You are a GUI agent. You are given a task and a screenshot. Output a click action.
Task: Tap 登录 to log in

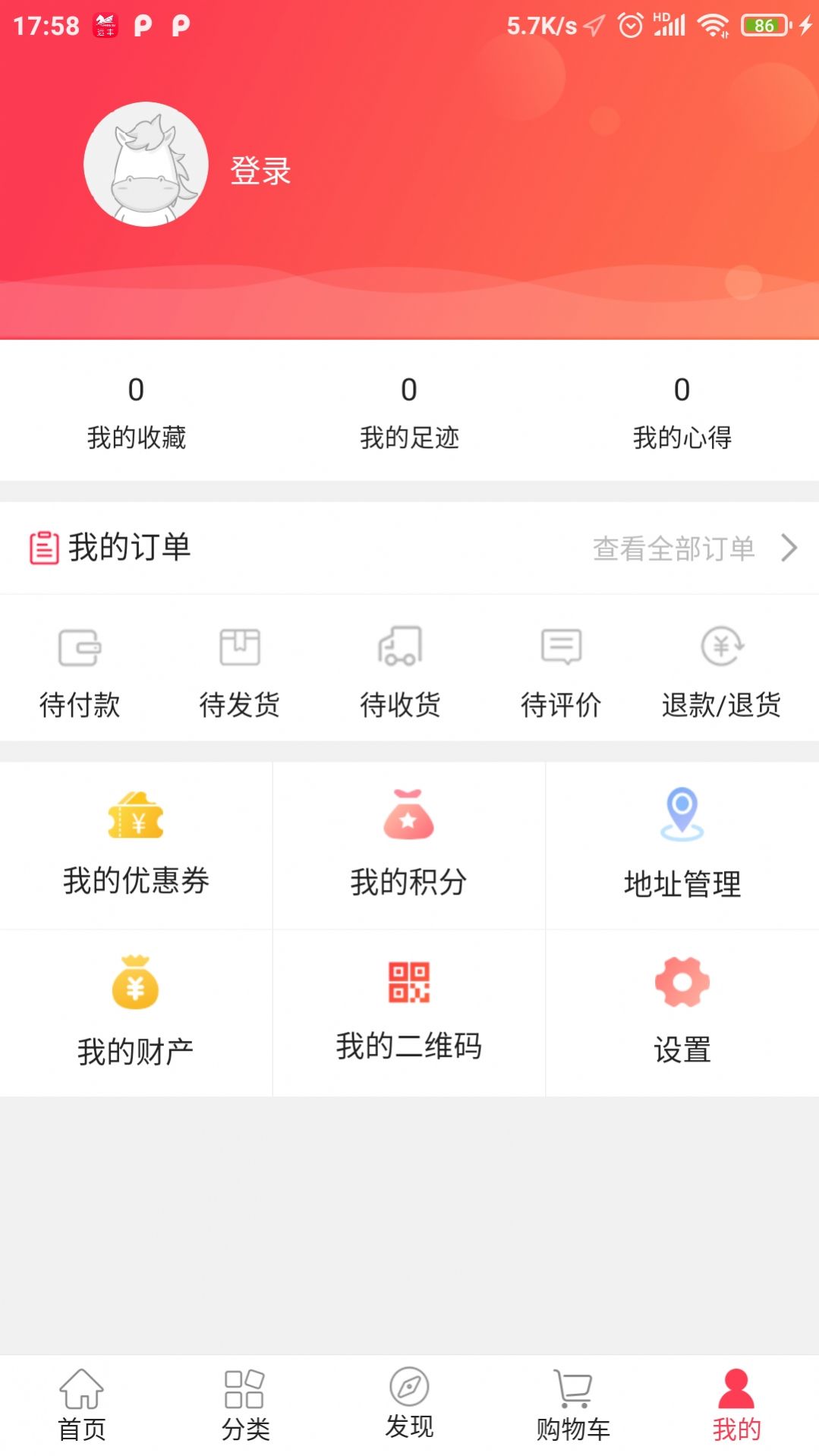(260, 171)
